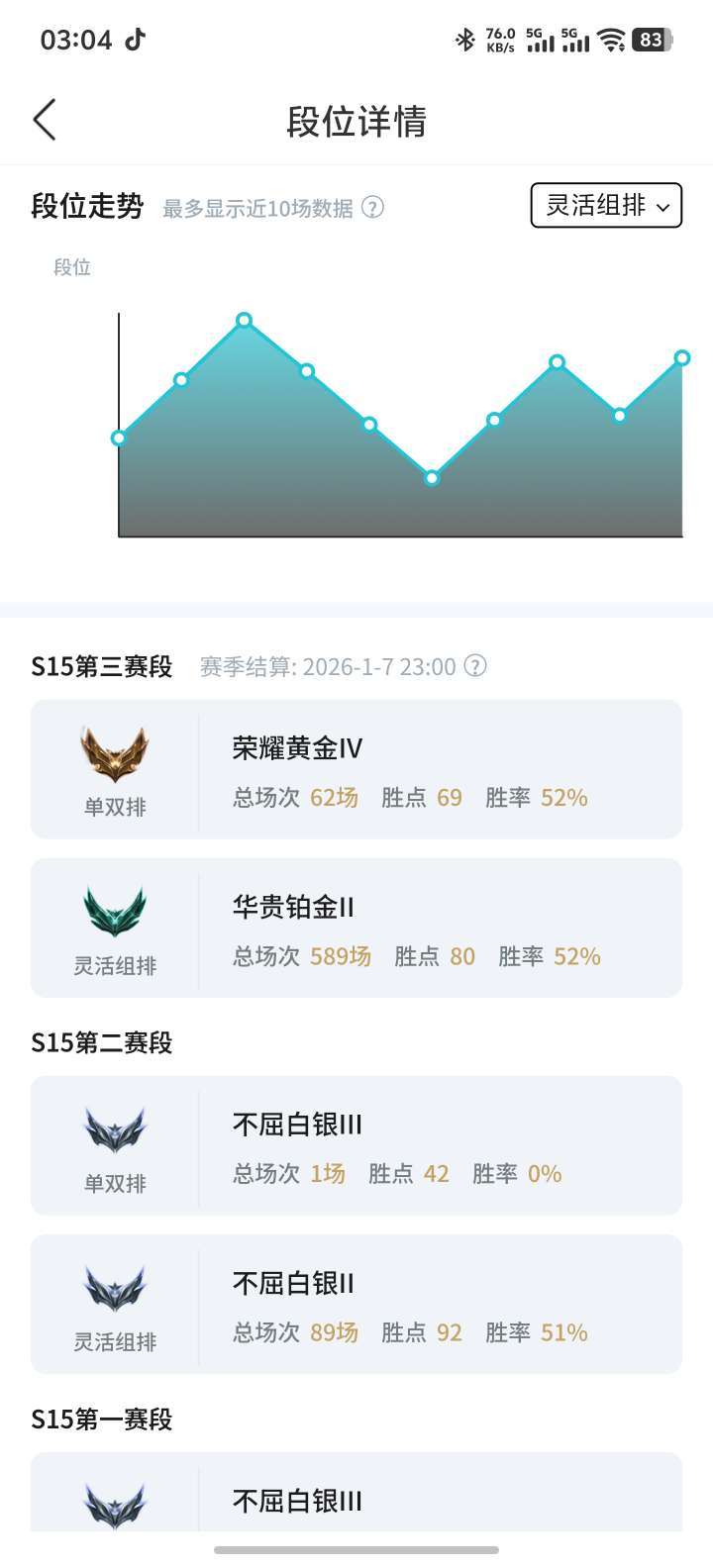Click the Bluetooth icon in status bar
Screen dimensions: 713x1568
[463, 41]
